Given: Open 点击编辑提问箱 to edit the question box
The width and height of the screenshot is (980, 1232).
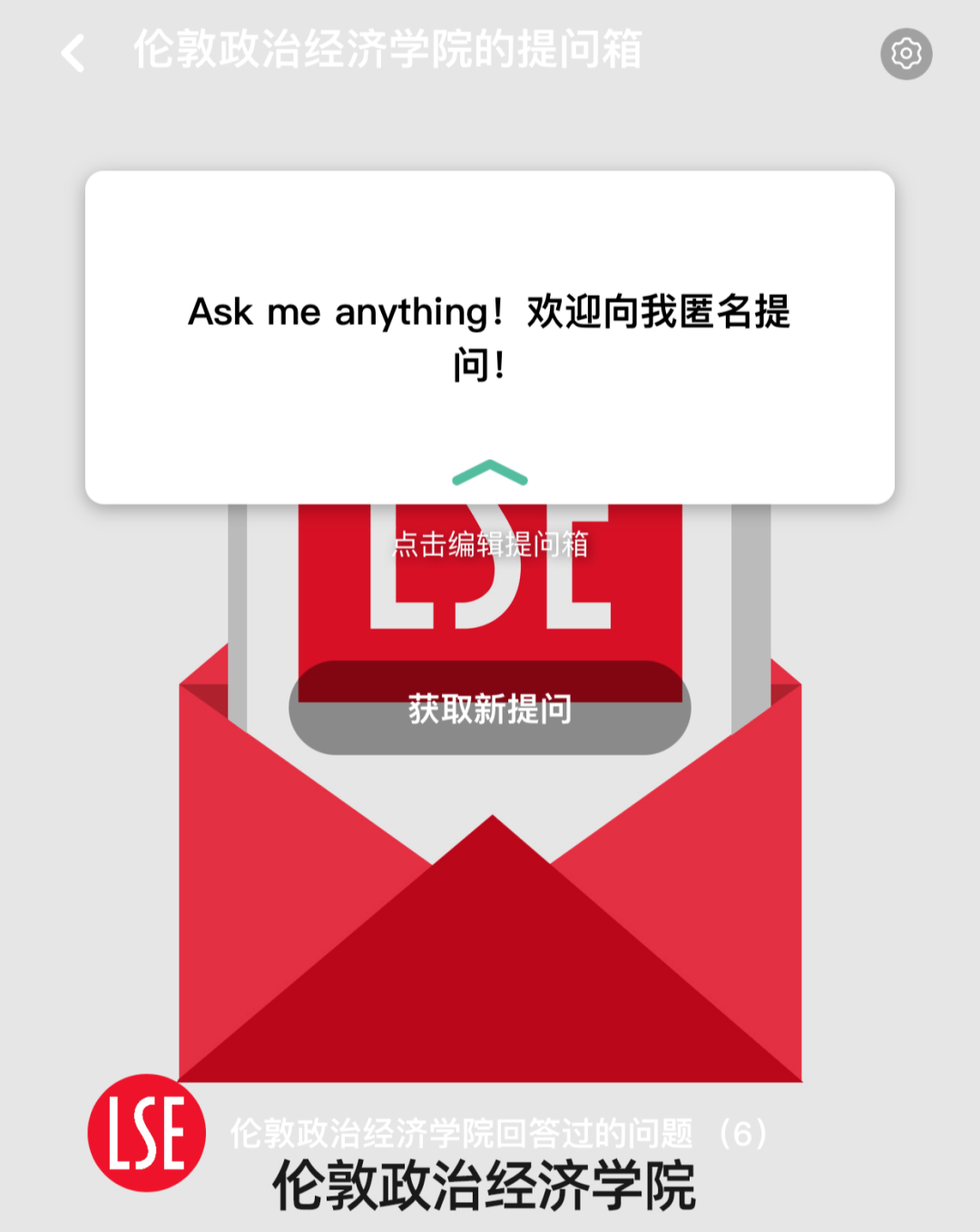Looking at the screenshot, I should (x=490, y=545).
